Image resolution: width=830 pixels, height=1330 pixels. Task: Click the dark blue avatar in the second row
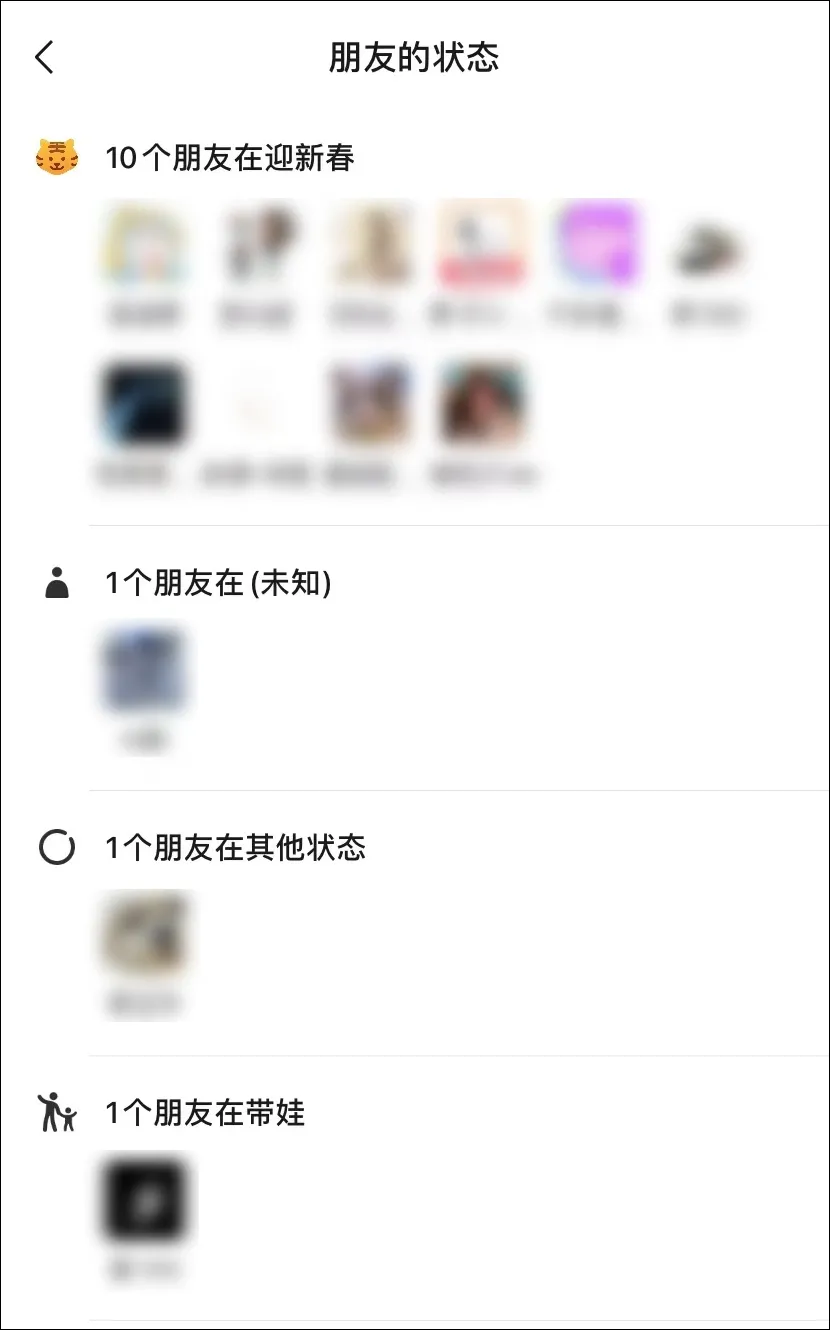pos(145,405)
